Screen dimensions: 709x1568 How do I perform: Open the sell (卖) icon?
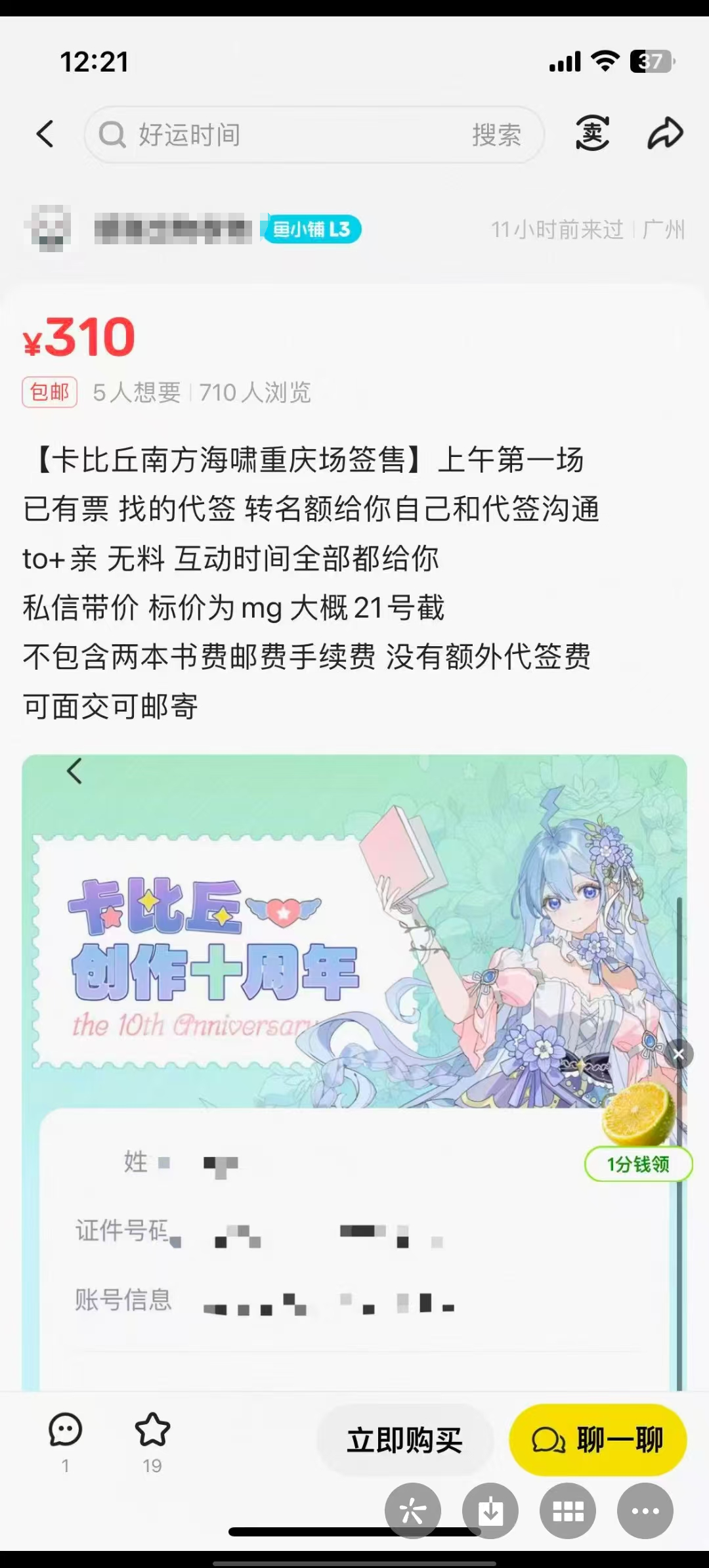click(592, 133)
